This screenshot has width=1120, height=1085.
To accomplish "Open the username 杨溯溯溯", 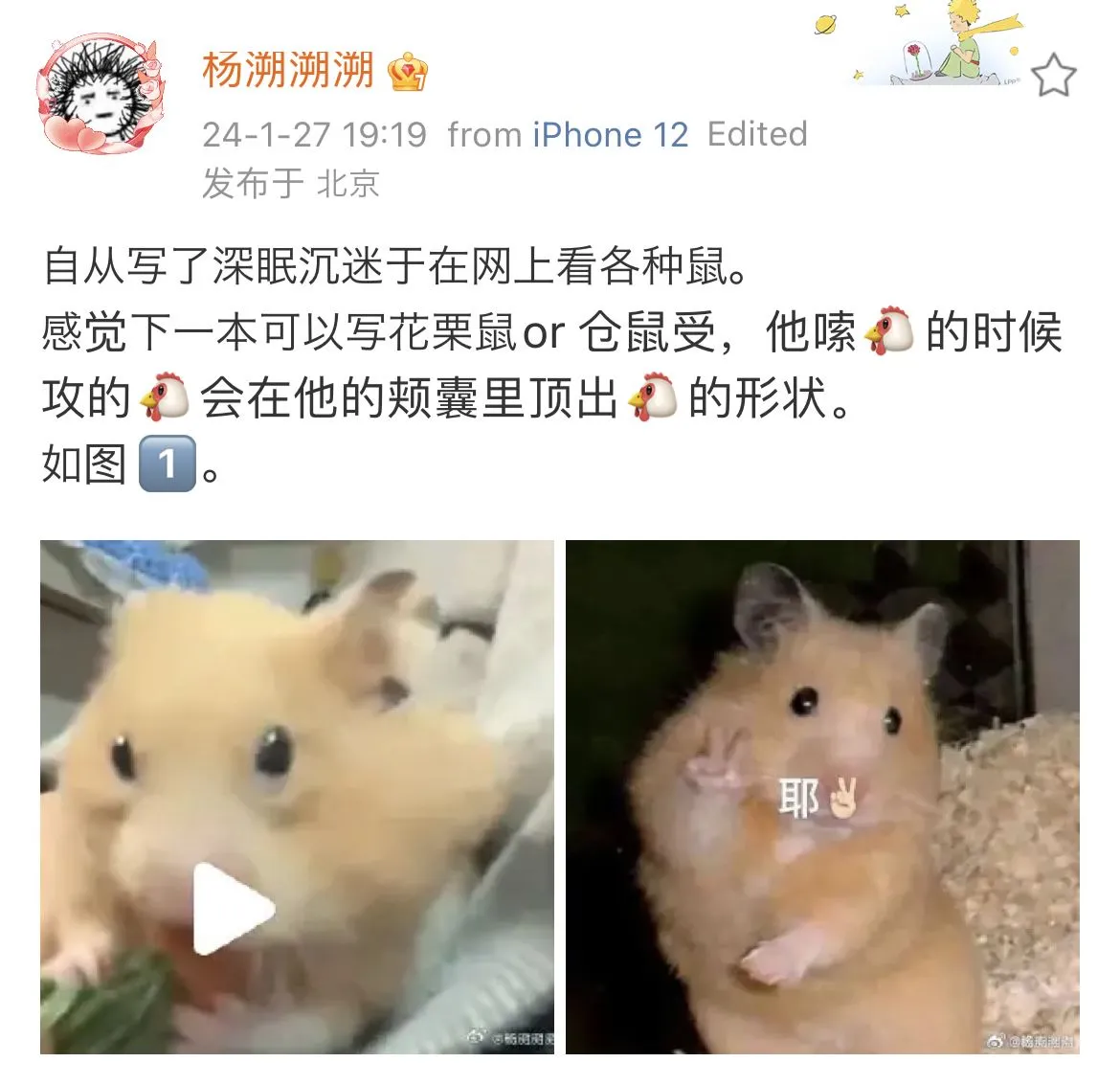I will (x=287, y=71).
